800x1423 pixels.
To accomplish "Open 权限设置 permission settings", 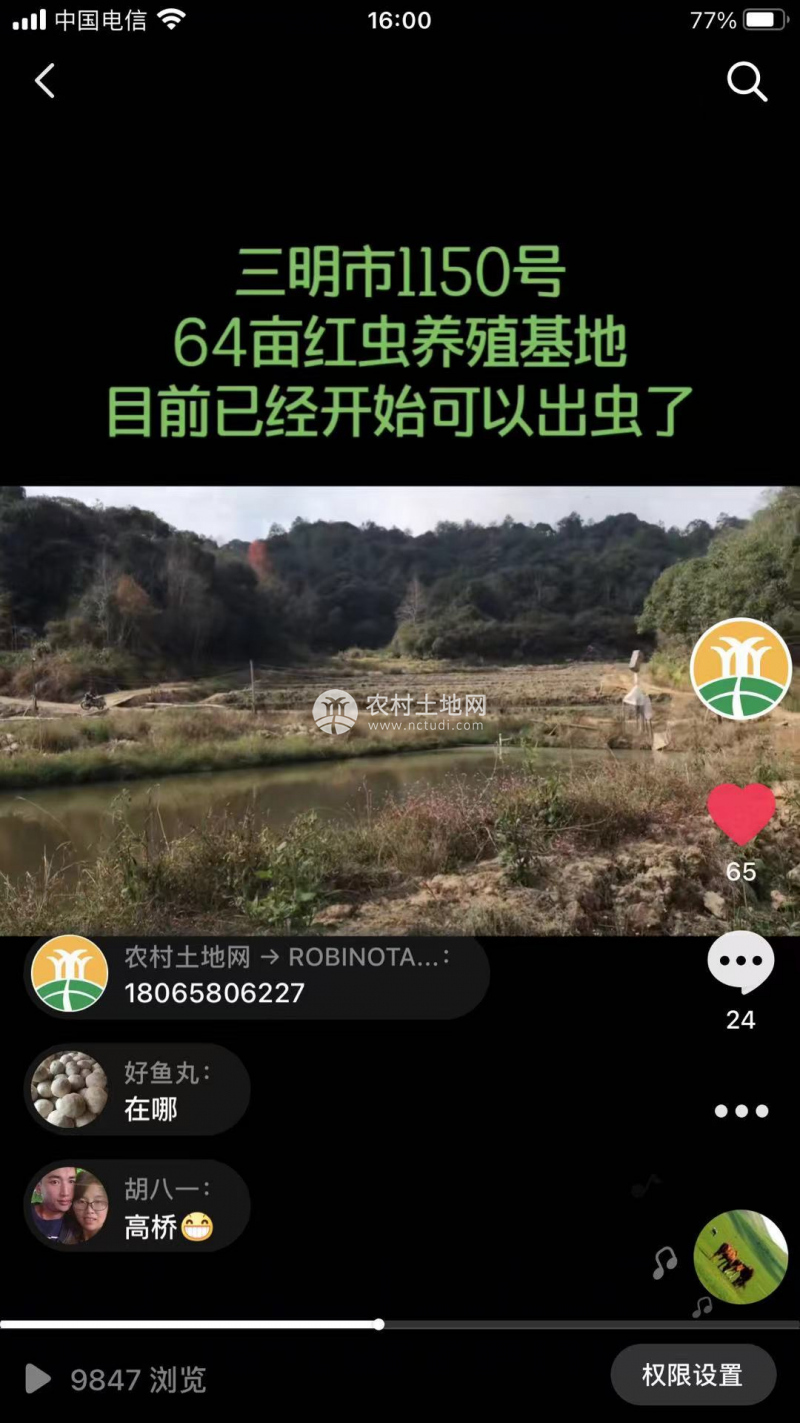I will 692,1375.
